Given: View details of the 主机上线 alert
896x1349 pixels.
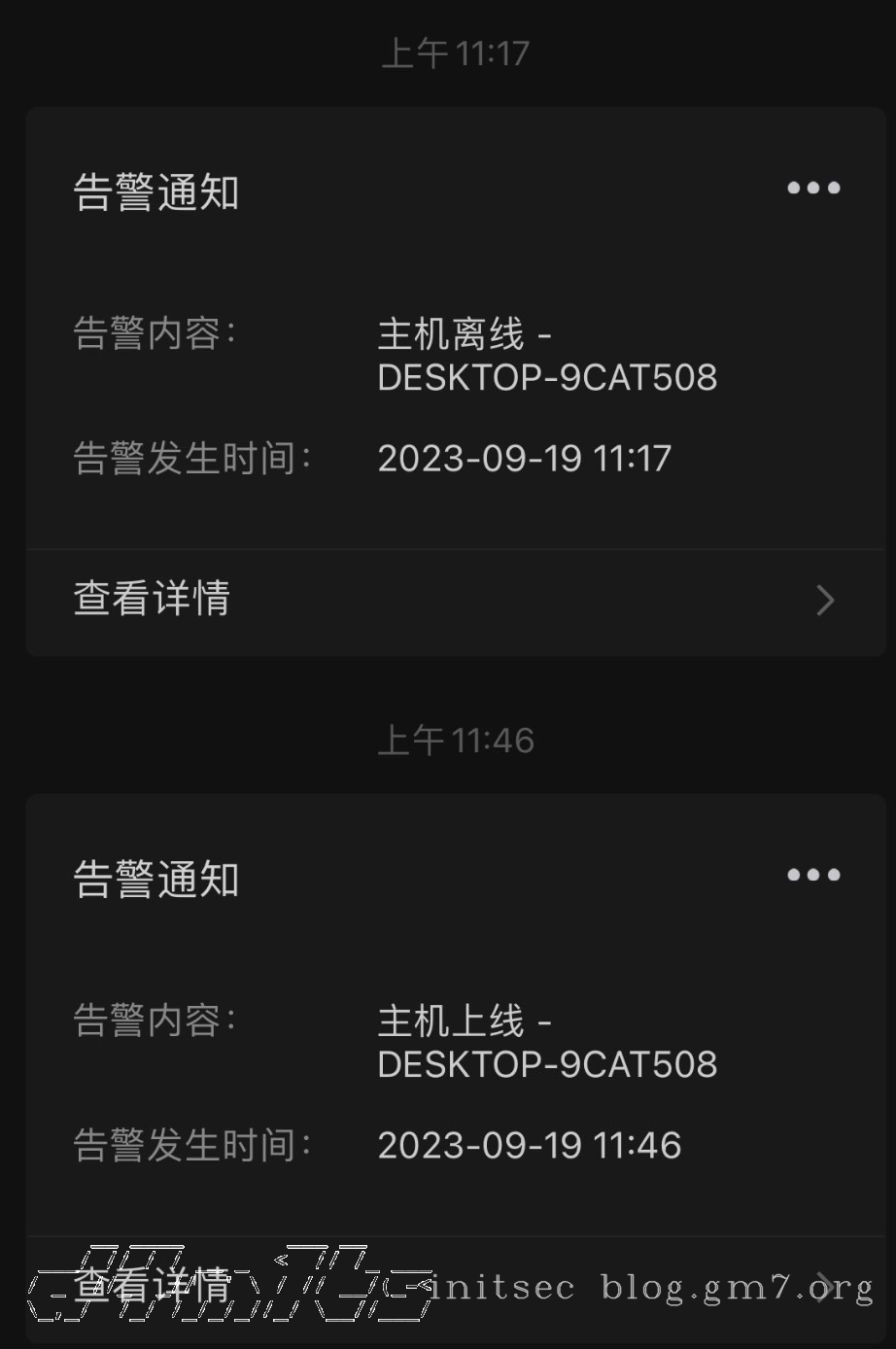Looking at the screenshot, I should 447,1285.
